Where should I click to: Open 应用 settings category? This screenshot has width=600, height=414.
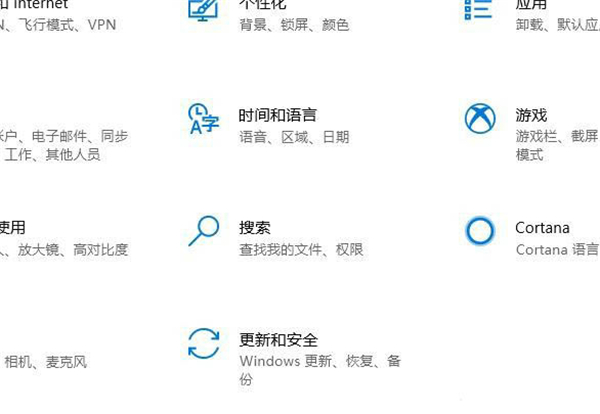[x=531, y=8]
